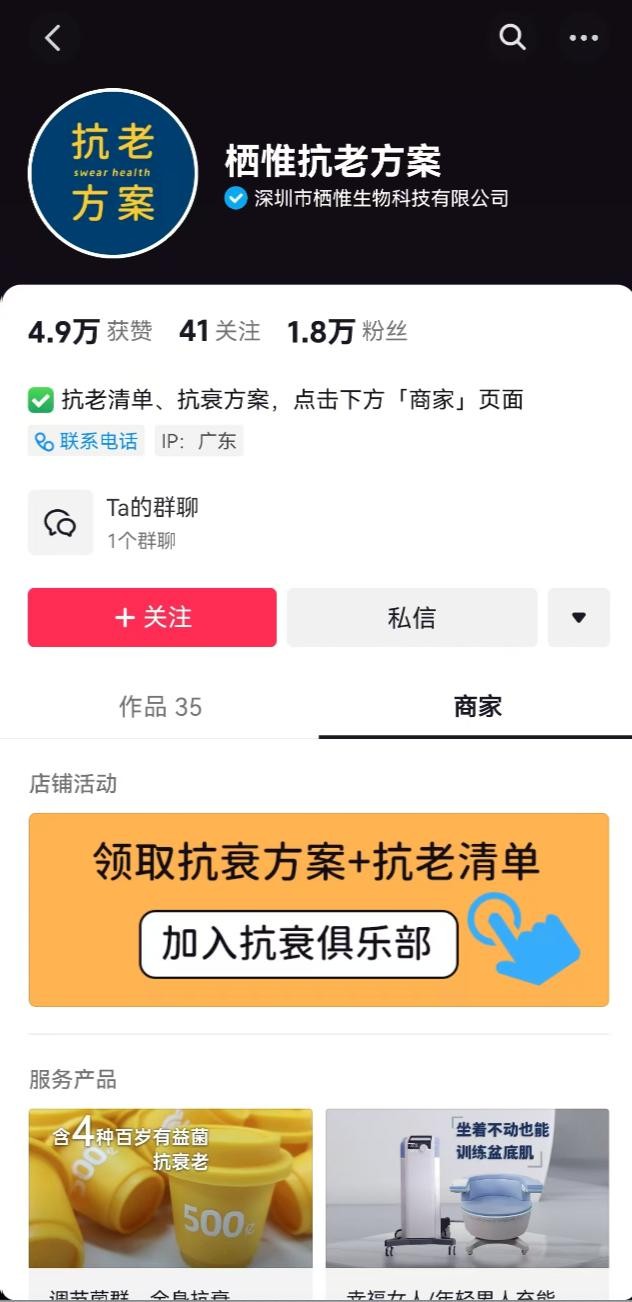
Task: Expand the dropdown arrow beside 私信
Action: pyautogui.click(x=578, y=618)
